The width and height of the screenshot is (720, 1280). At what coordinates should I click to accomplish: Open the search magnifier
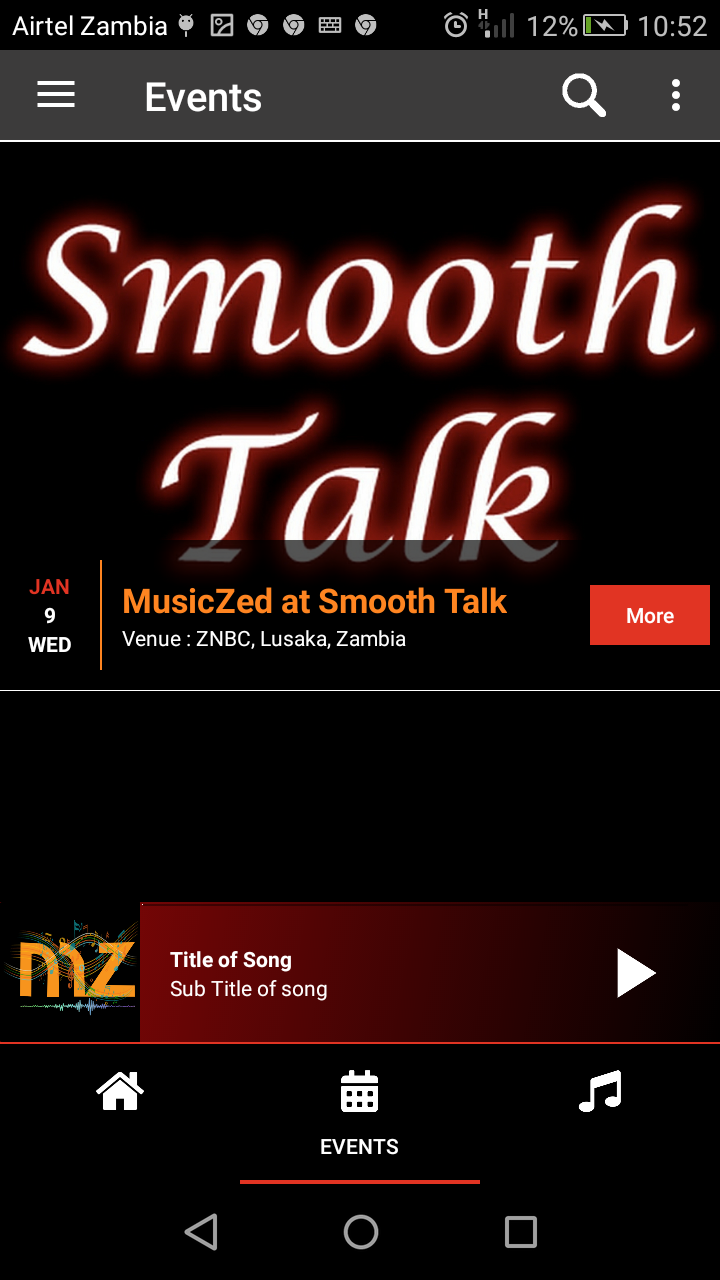584,96
